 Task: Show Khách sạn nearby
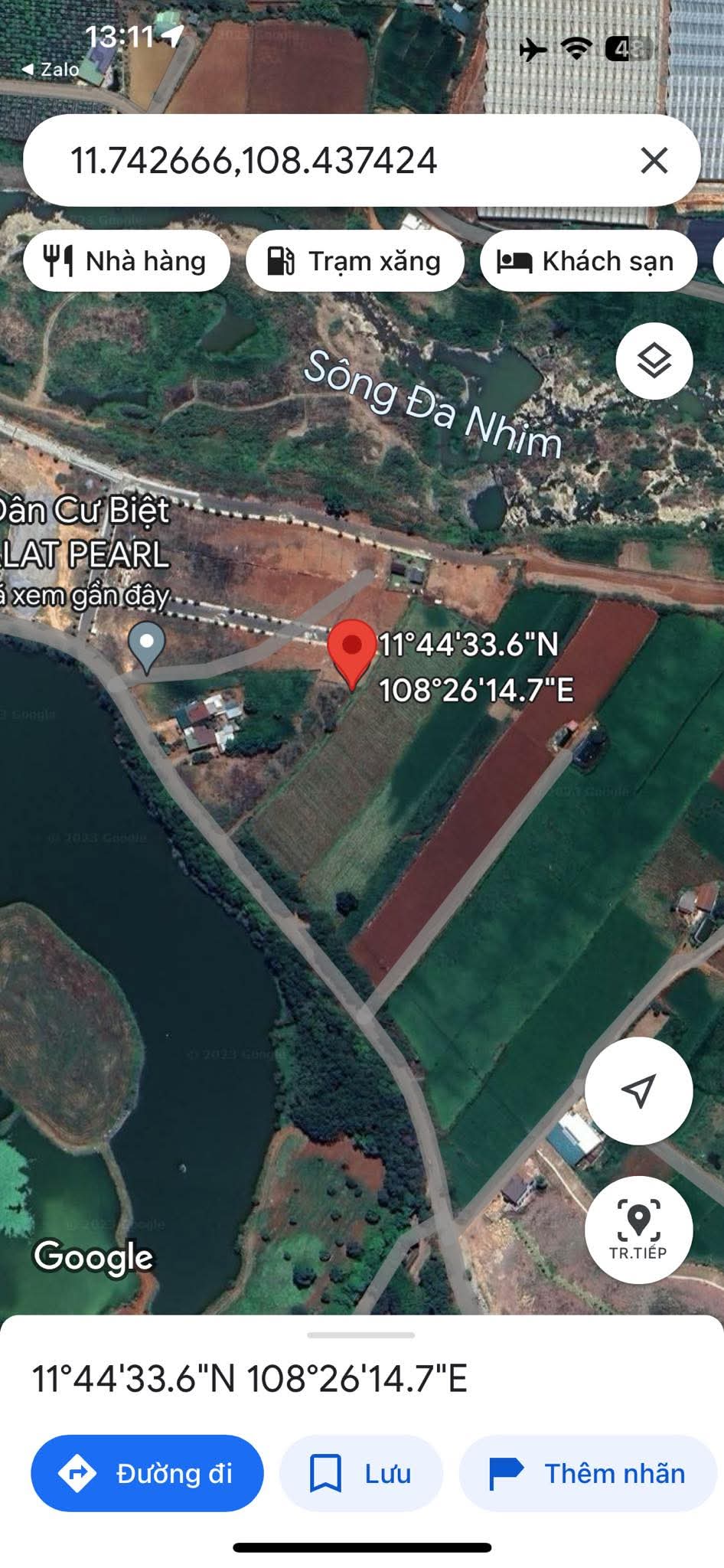(589, 261)
